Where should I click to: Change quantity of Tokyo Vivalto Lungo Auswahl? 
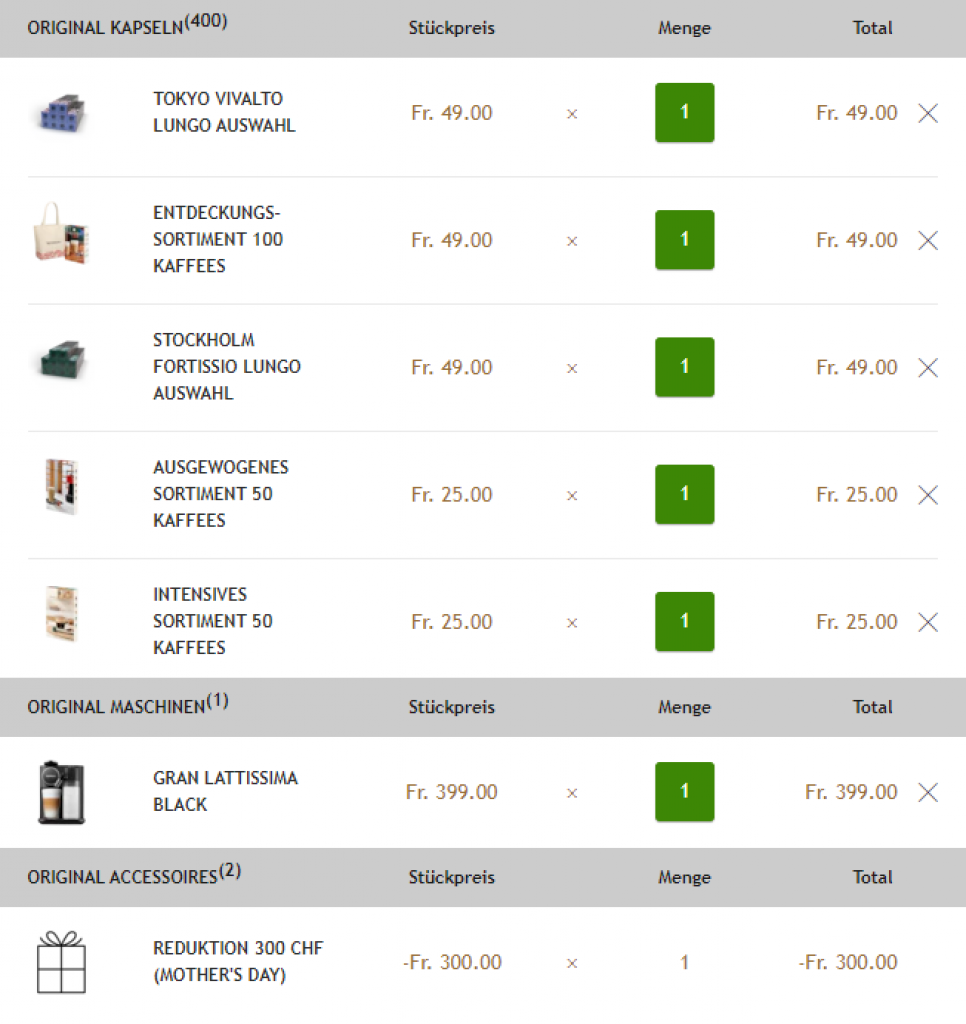coord(684,113)
